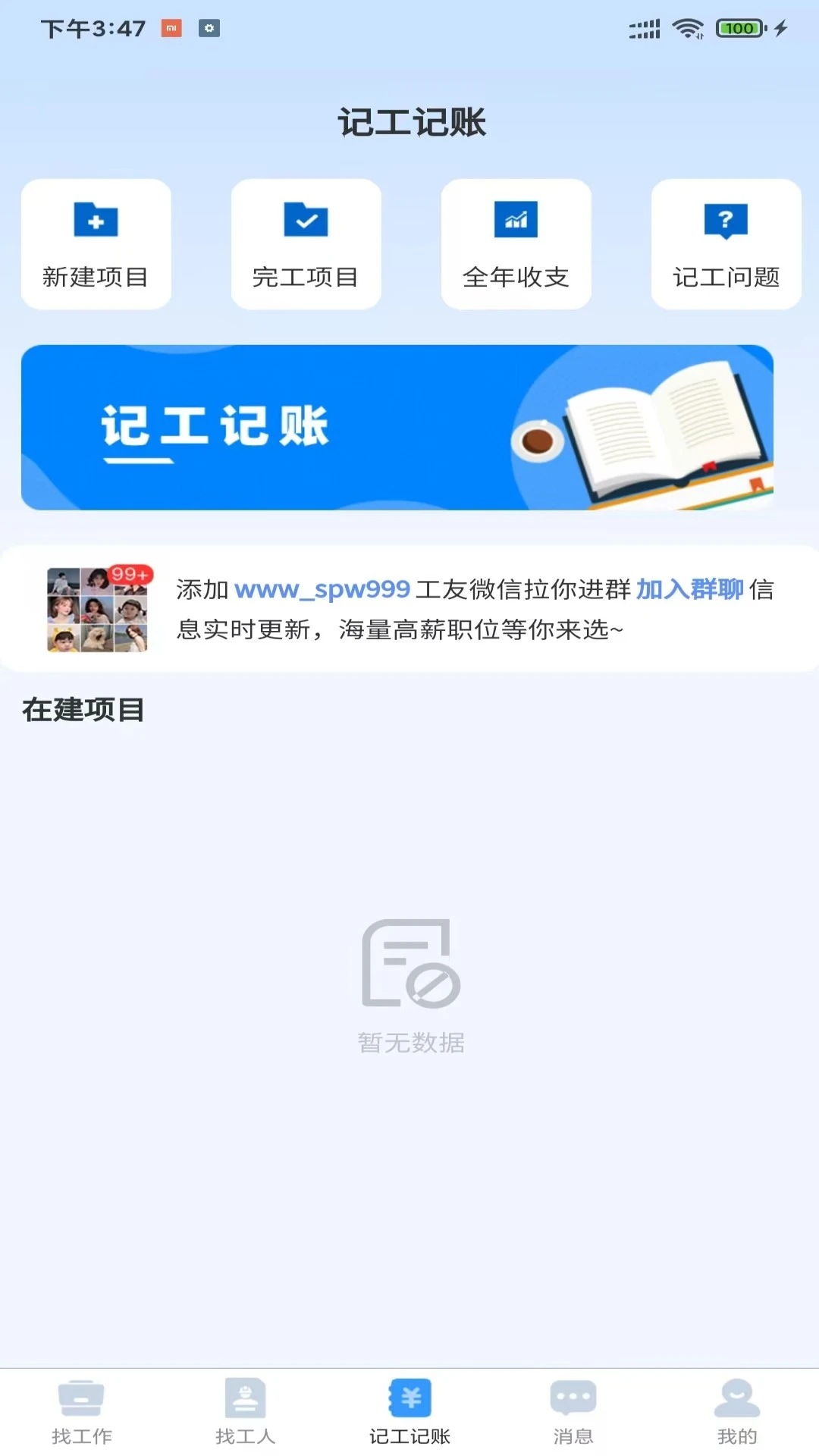The image size is (819, 1456).
Task: Open 记工问题 help section
Action: tap(726, 244)
